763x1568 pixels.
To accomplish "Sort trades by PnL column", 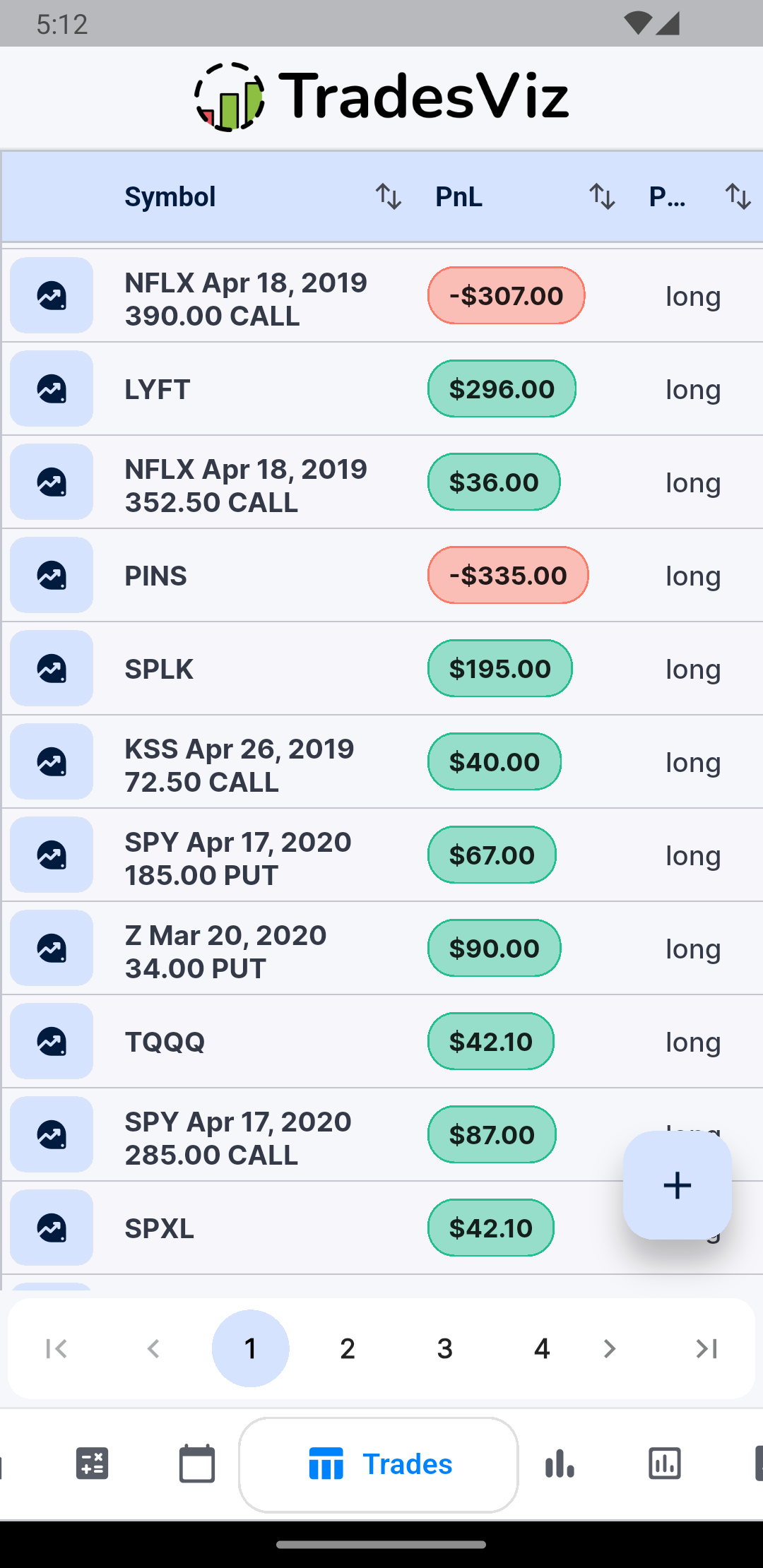I will 602,196.
